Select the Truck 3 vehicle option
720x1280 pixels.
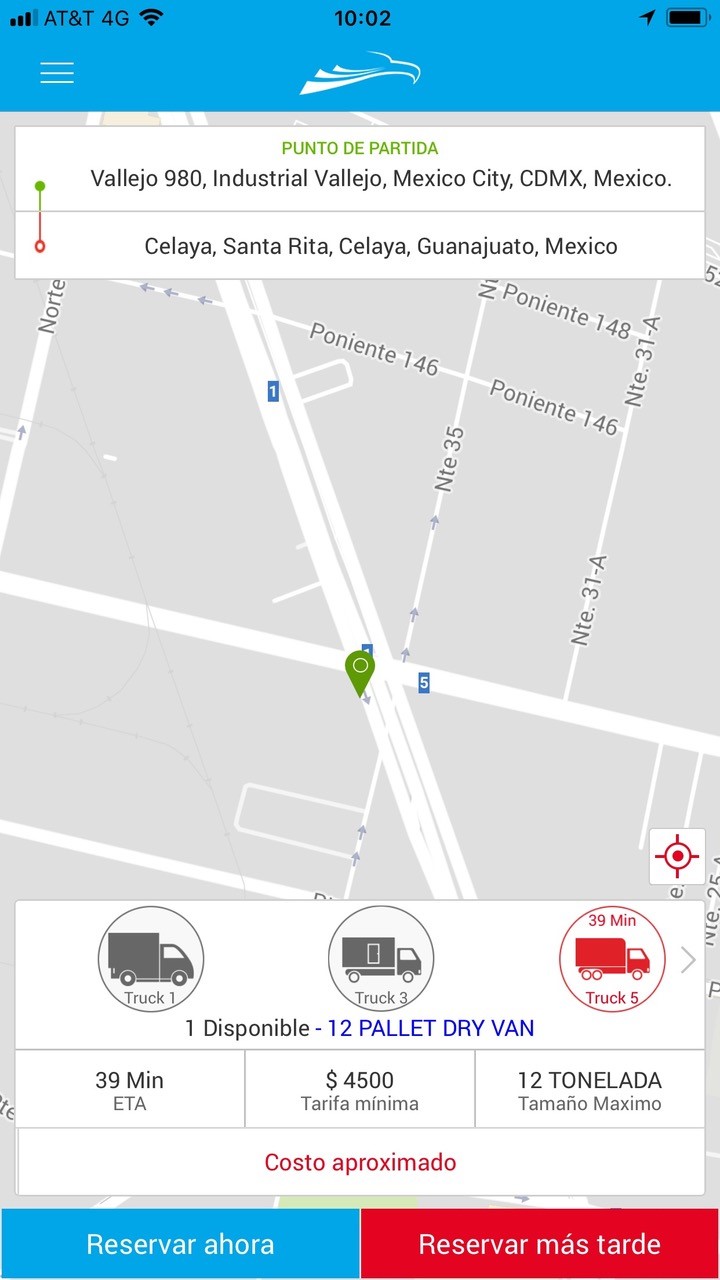pyautogui.click(x=381, y=959)
